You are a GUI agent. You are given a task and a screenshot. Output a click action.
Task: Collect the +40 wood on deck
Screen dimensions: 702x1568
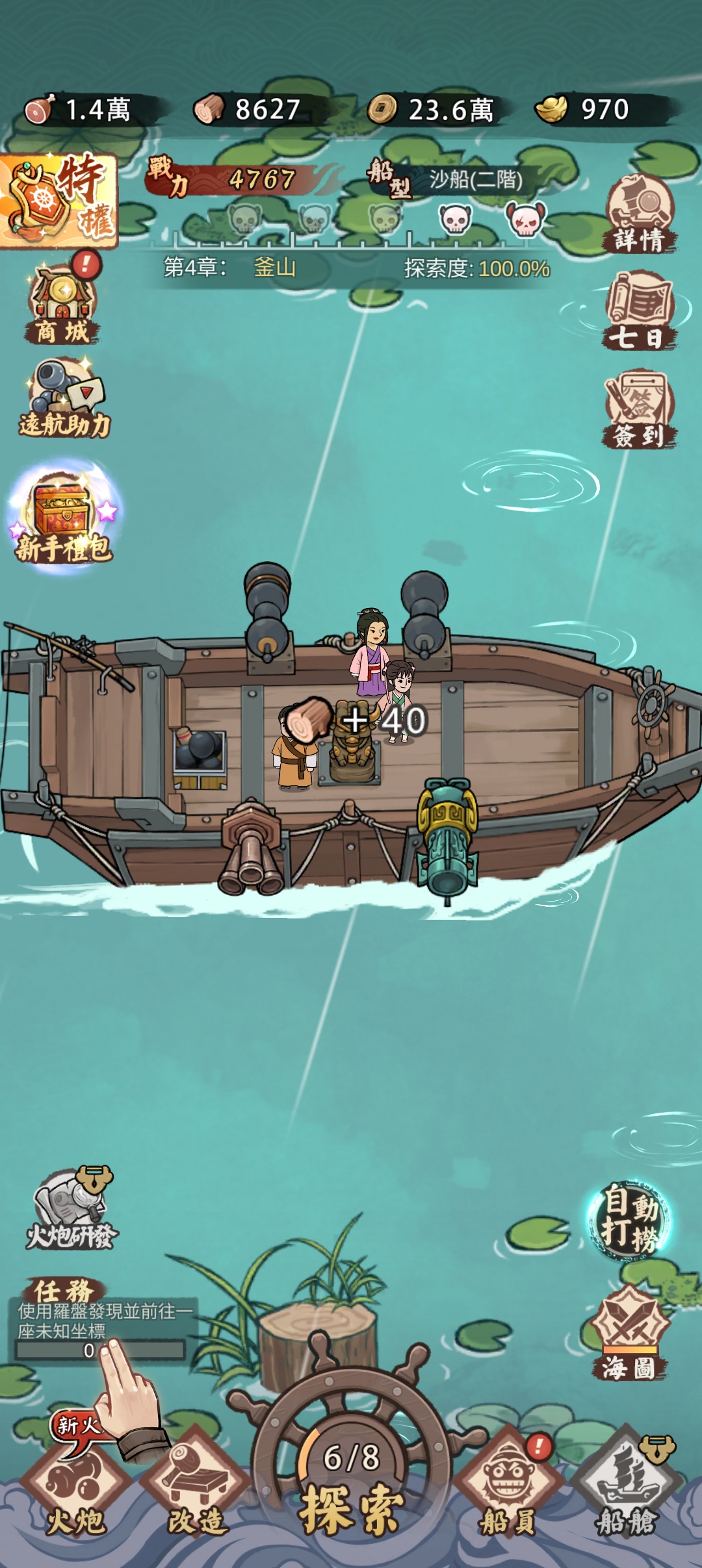311,720
